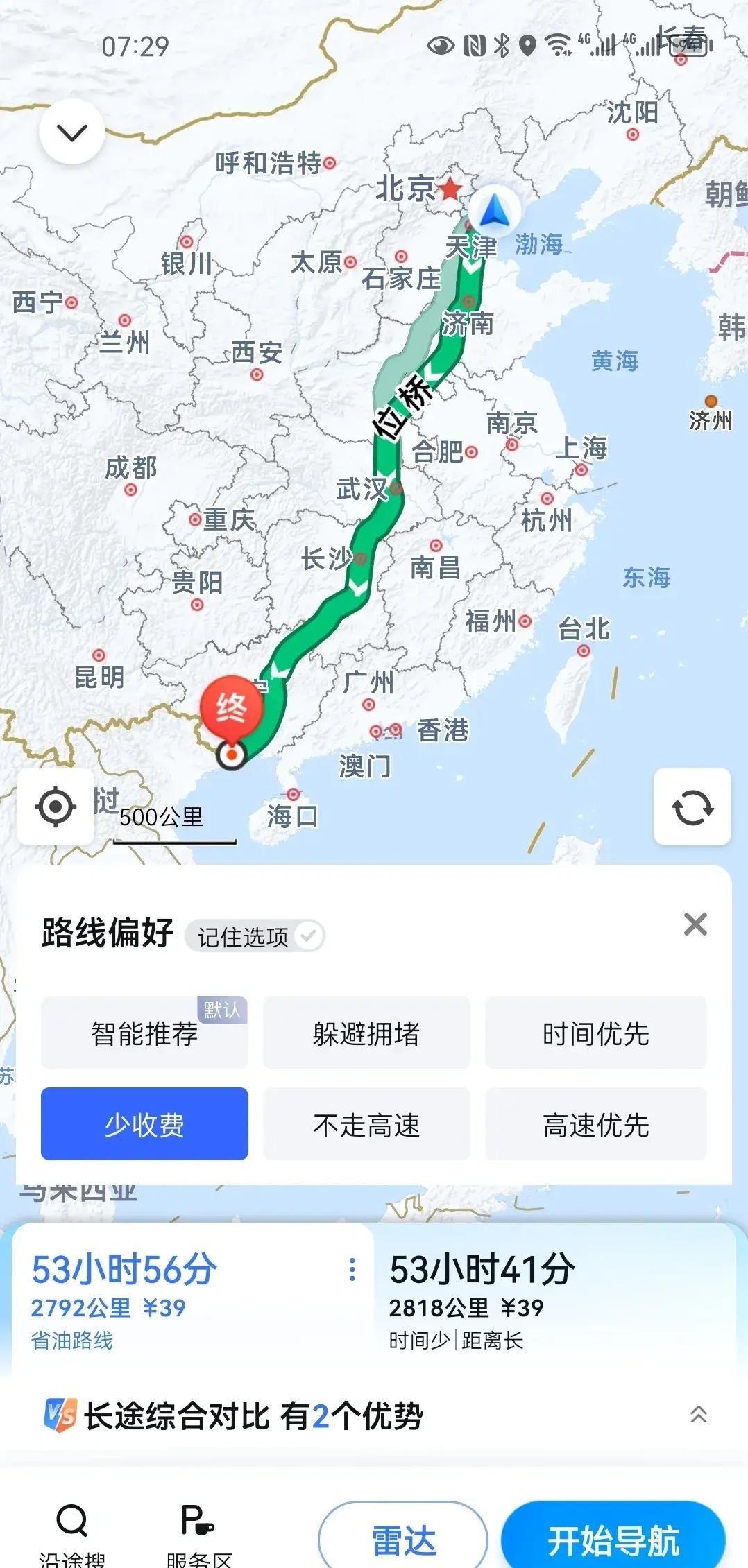Select the 时间优先 route preference

595,1033
